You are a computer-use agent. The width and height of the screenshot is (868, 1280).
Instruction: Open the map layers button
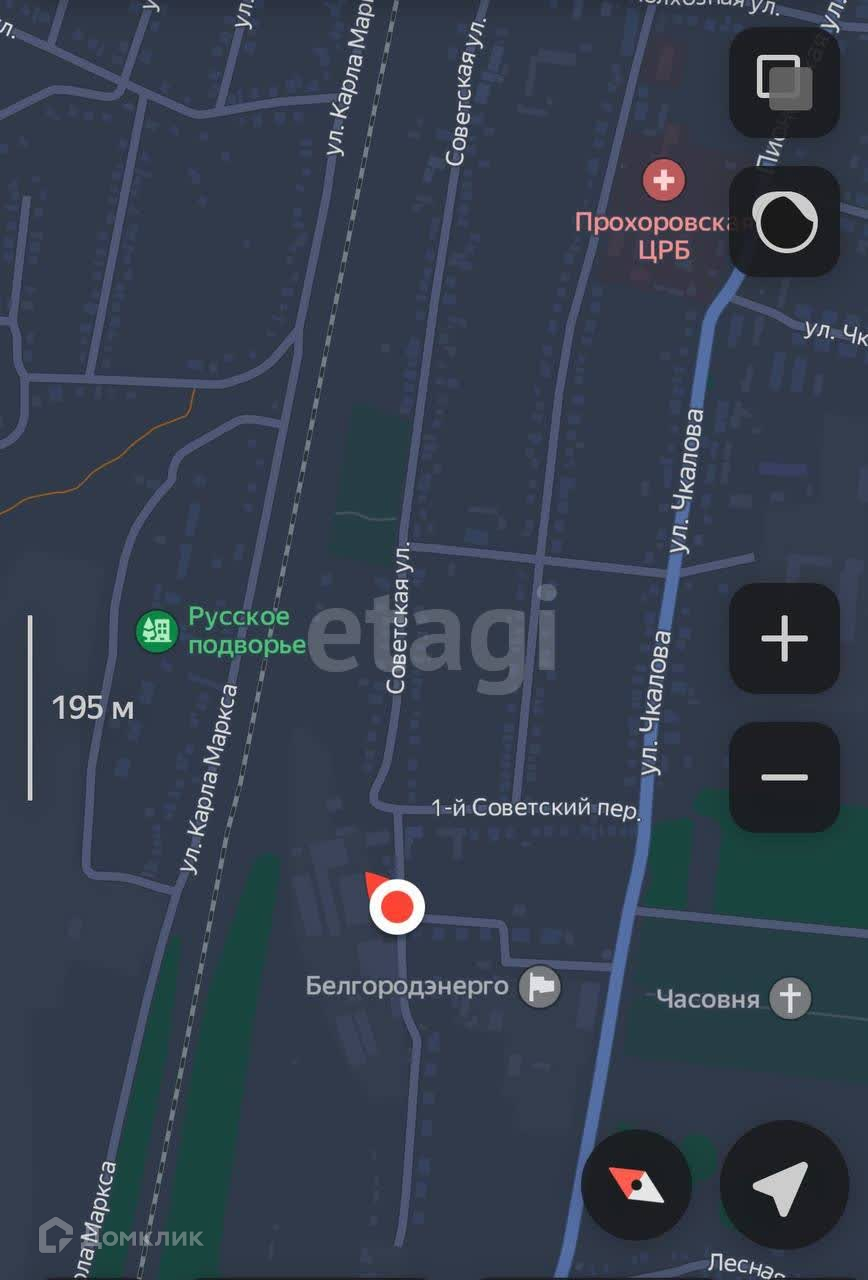[784, 83]
